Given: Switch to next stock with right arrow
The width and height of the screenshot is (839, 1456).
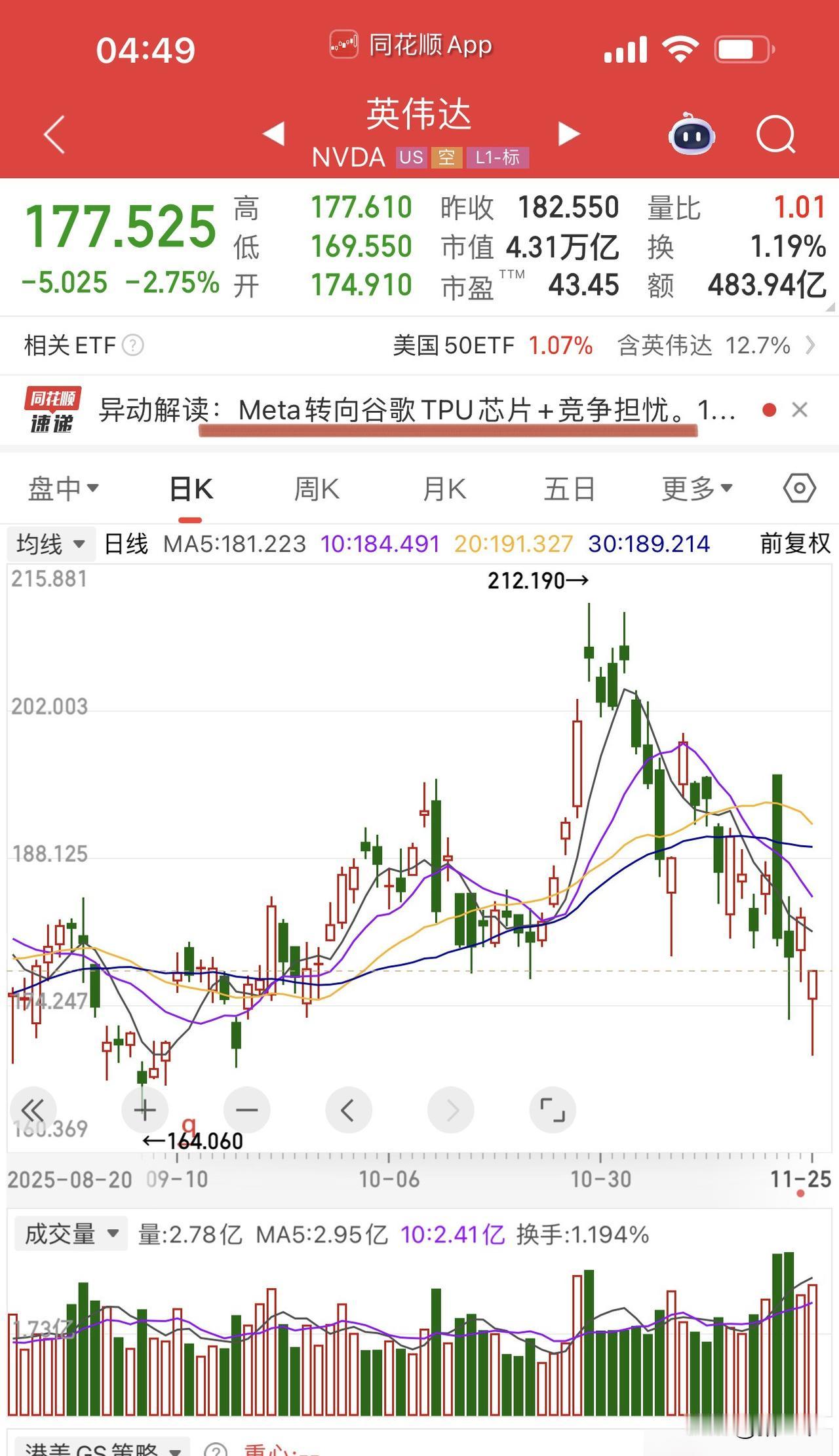Looking at the screenshot, I should pos(566,133).
